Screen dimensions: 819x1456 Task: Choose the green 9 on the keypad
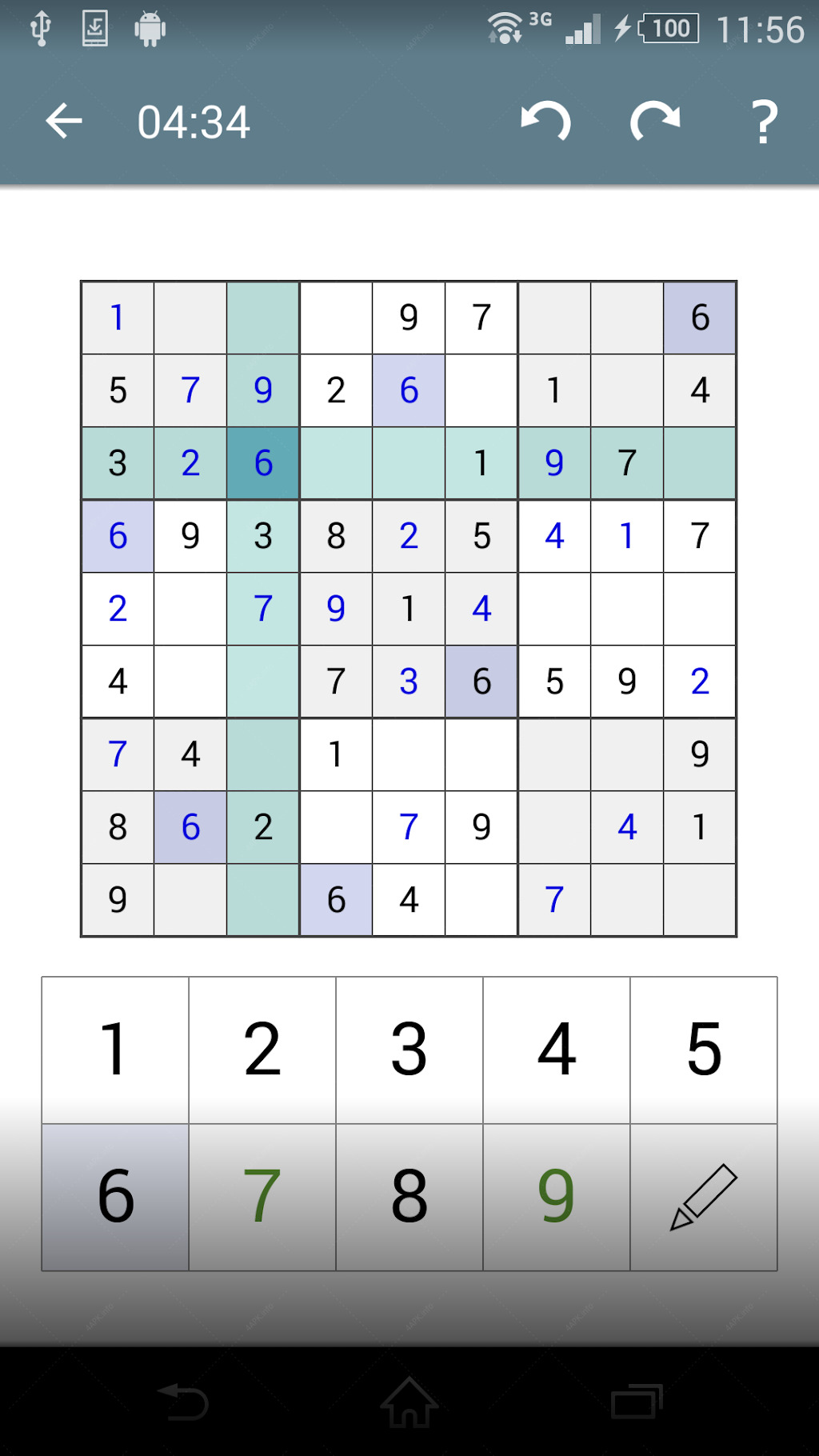(x=557, y=1197)
